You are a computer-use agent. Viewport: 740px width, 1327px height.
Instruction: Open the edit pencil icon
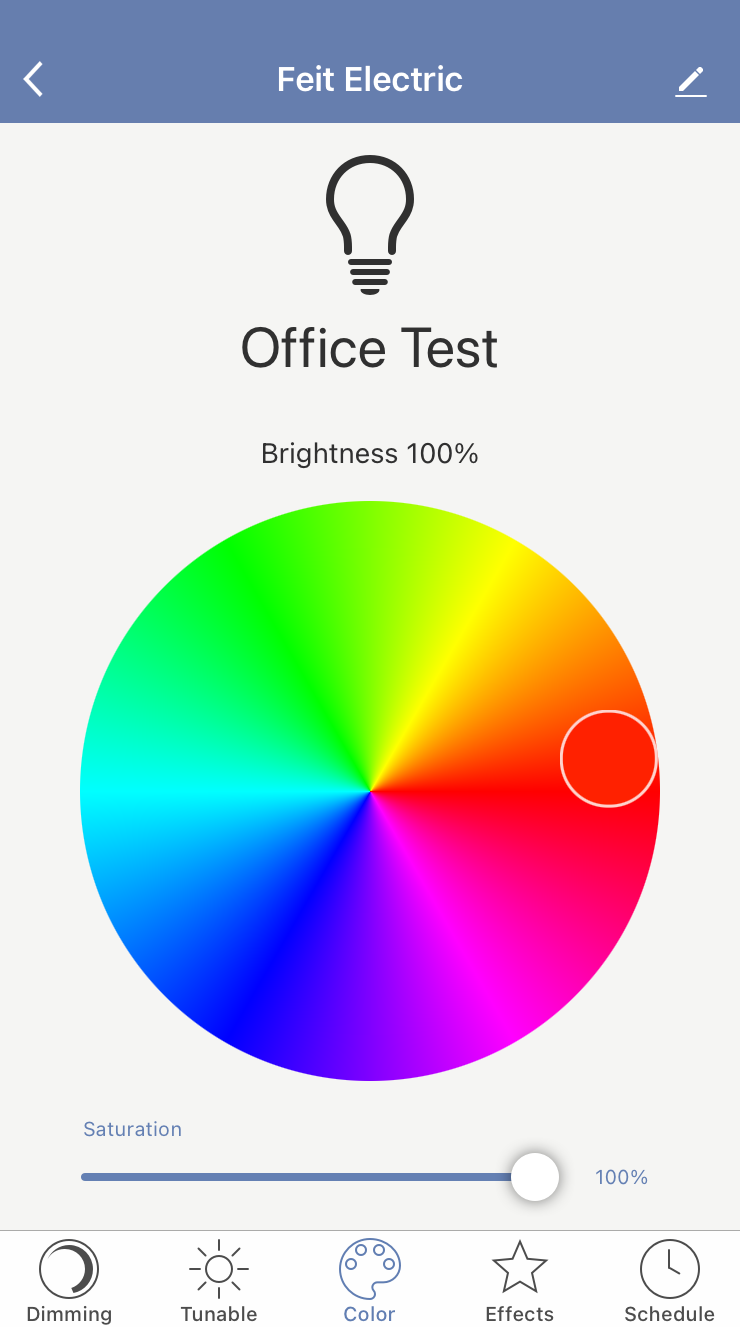pyautogui.click(x=690, y=81)
